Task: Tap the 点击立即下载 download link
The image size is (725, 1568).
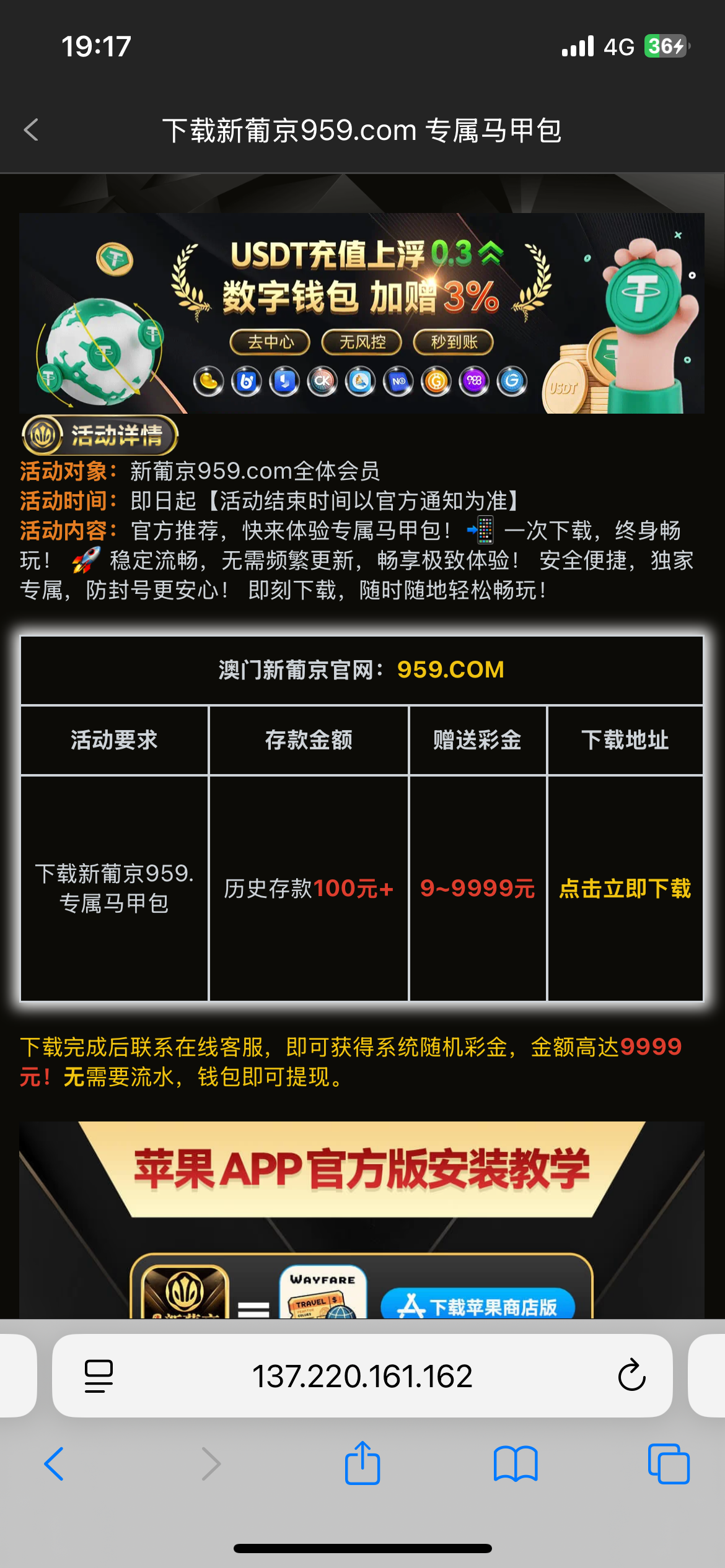Action: pyautogui.click(x=625, y=889)
